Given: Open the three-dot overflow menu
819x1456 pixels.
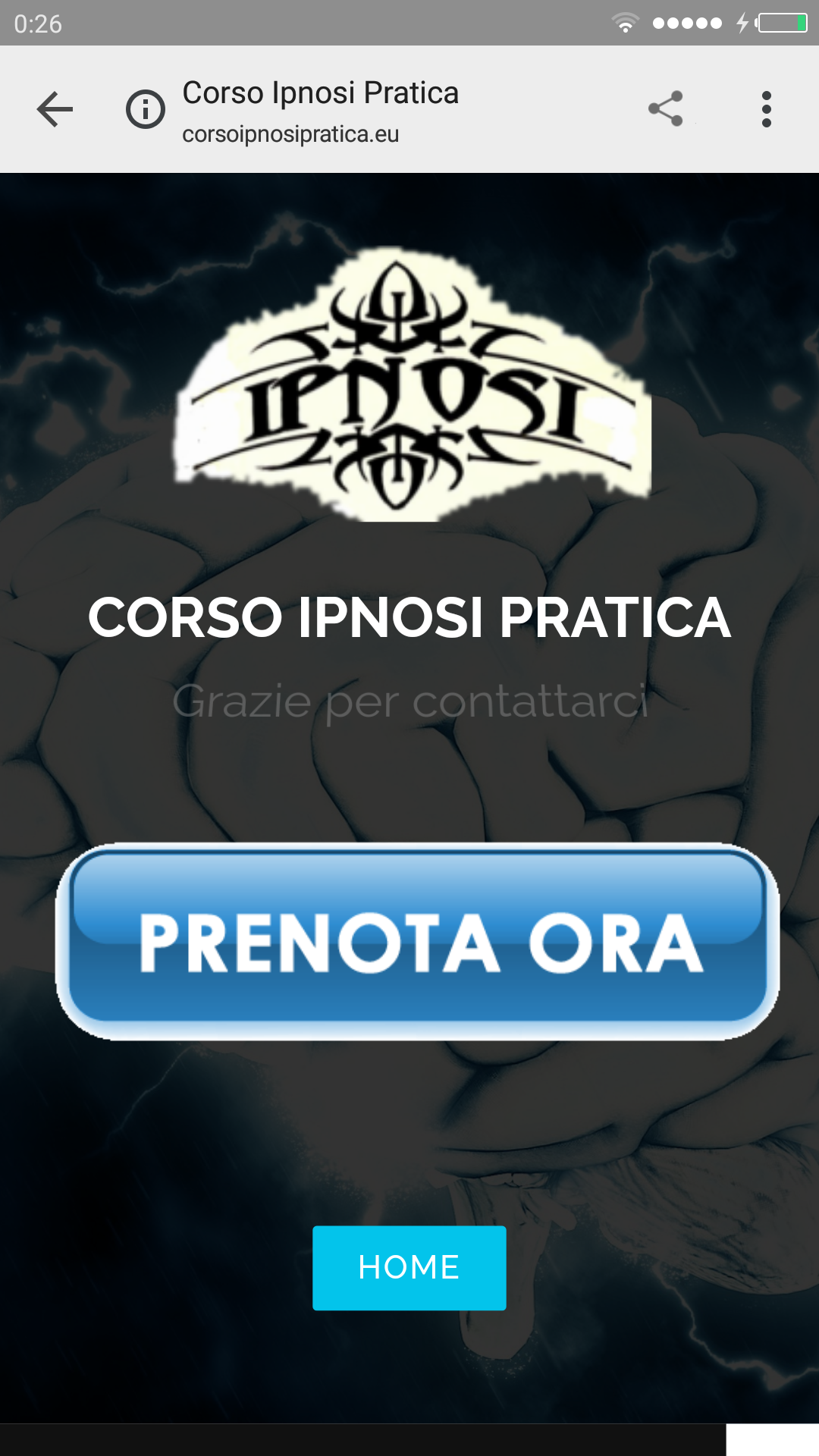Looking at the screenshot, I should tap(767, 109).
